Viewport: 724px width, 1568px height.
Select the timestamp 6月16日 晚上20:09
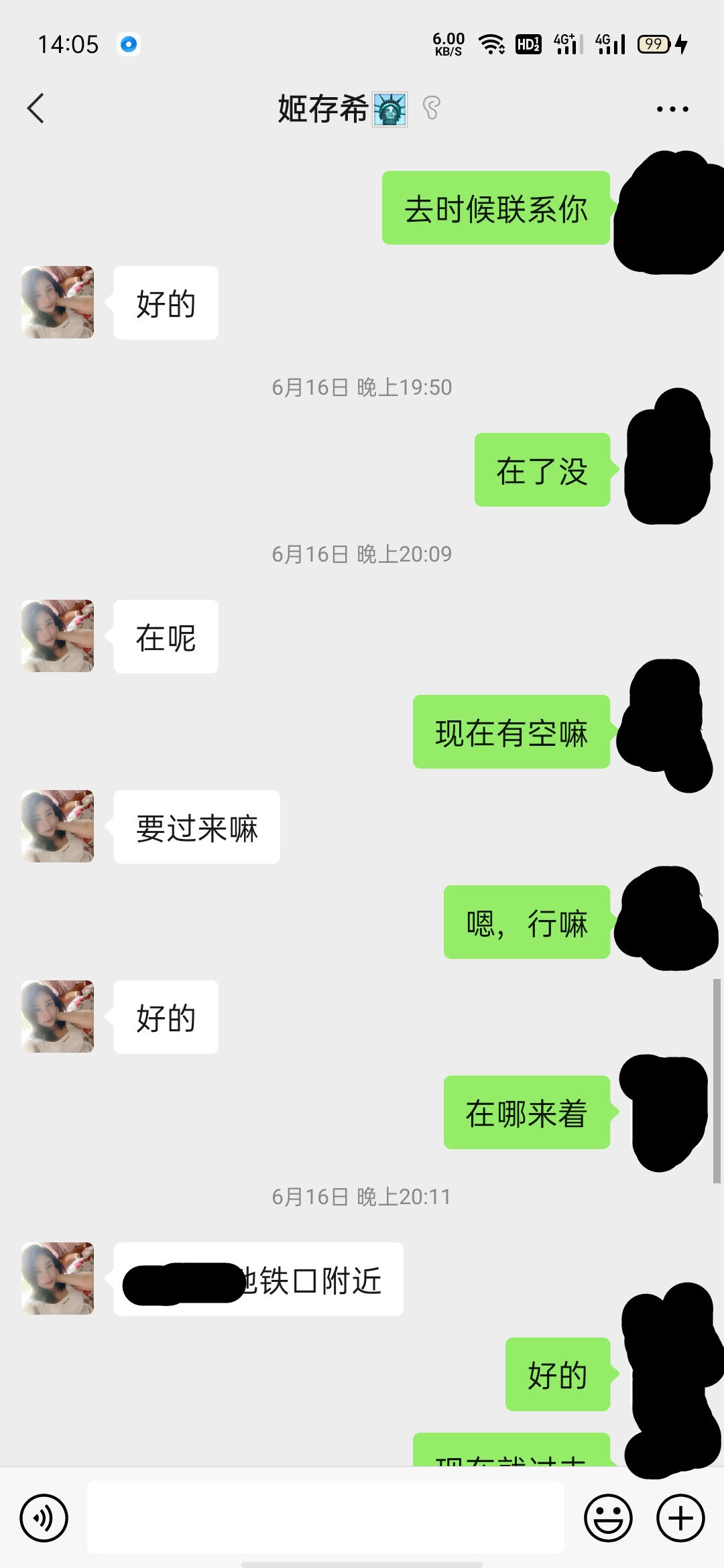pyautogui.click(x=362, y=553)
